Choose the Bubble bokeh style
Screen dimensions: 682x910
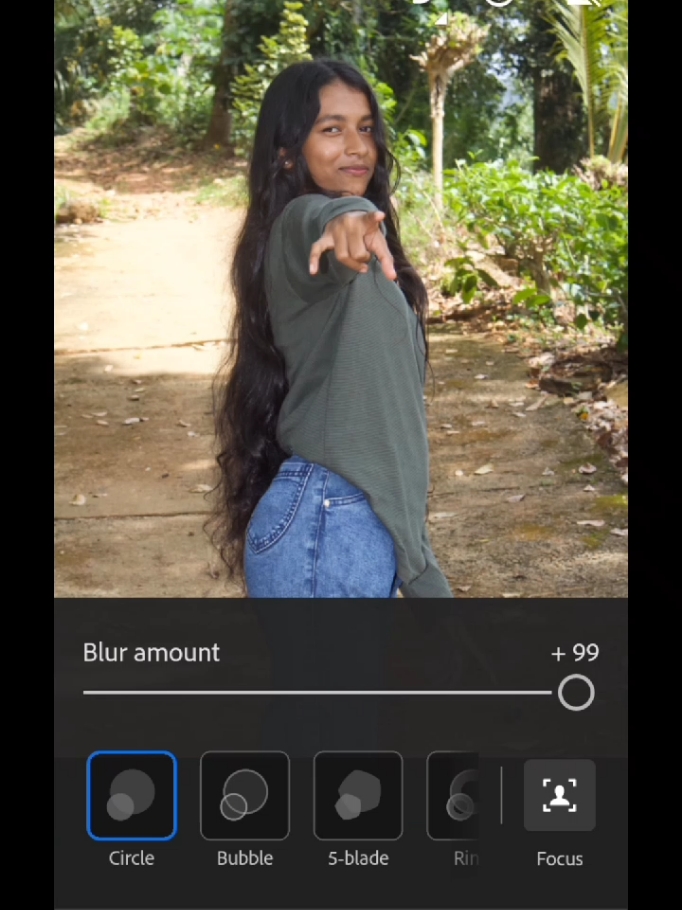245,795
